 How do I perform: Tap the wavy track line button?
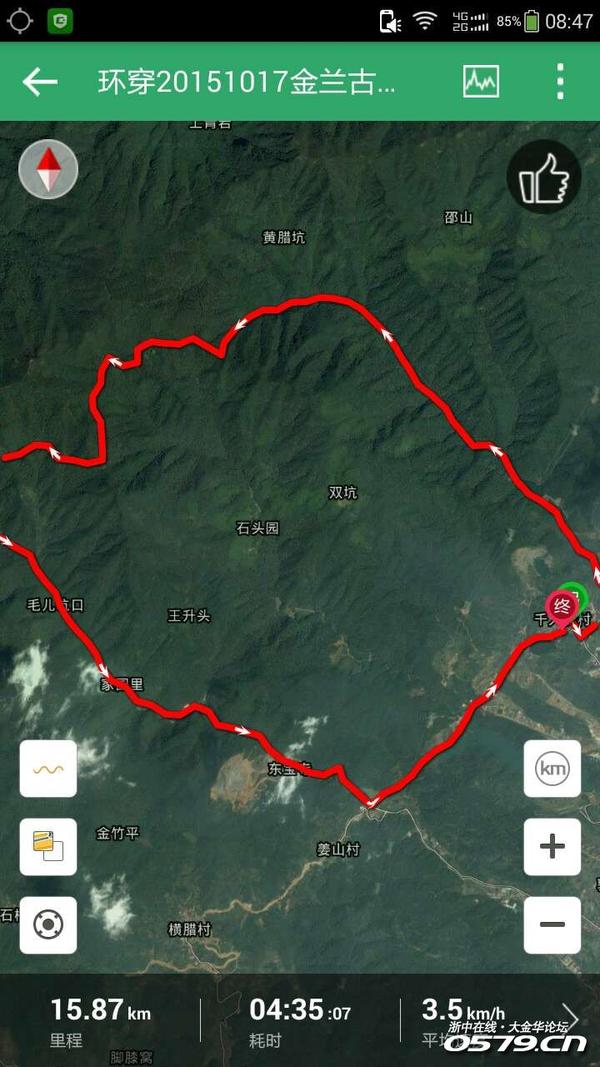pyautogui.click(x=48, y=769)
